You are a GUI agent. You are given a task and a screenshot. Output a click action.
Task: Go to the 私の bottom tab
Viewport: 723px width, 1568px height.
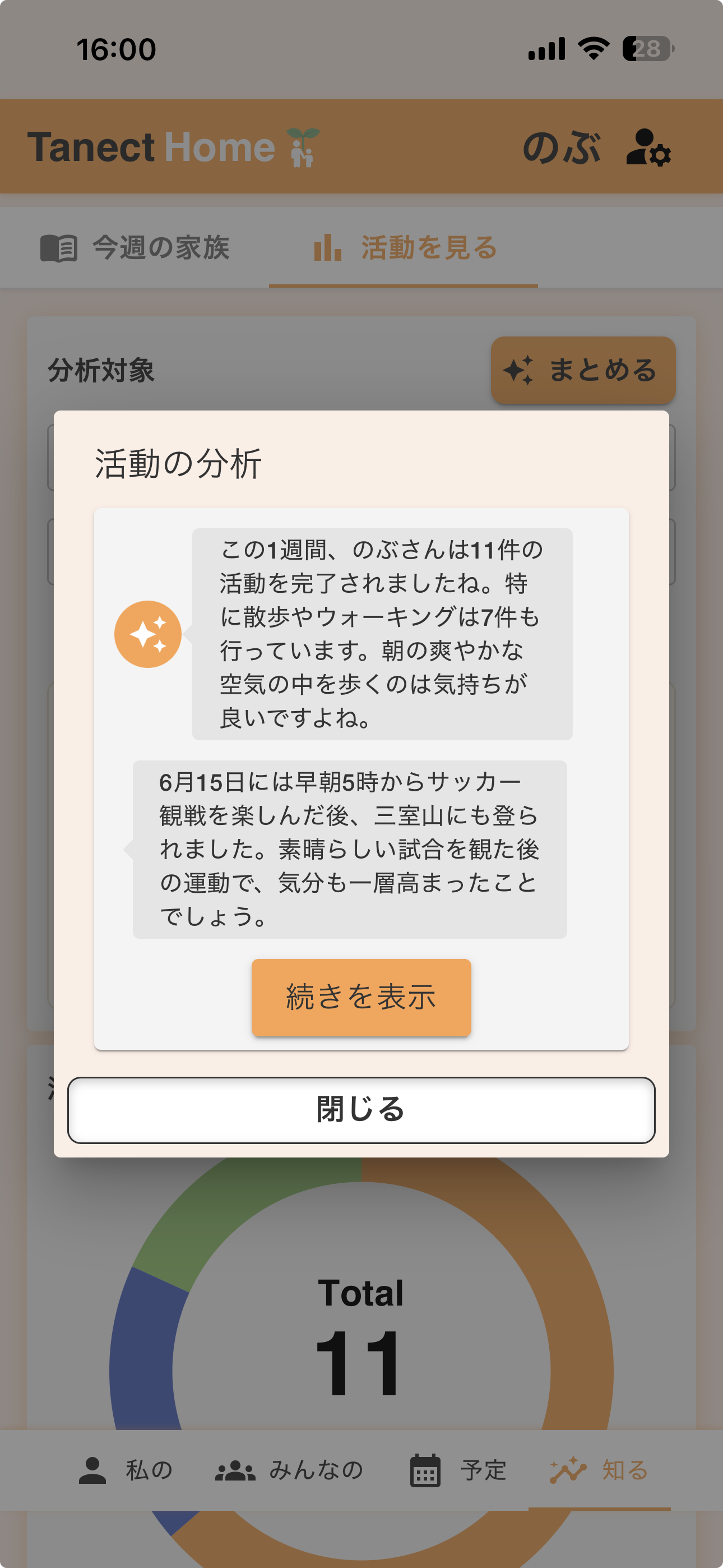pyautogui.click(x=126, y=1470)
